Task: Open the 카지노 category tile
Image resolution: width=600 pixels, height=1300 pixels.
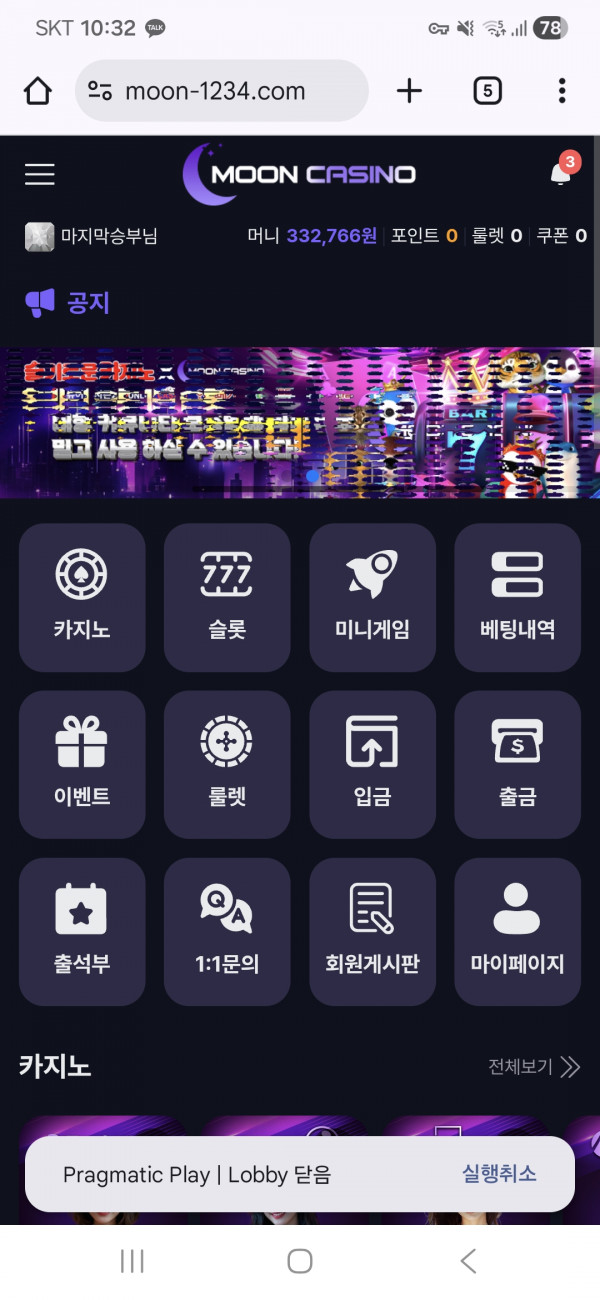Action: 82,597
